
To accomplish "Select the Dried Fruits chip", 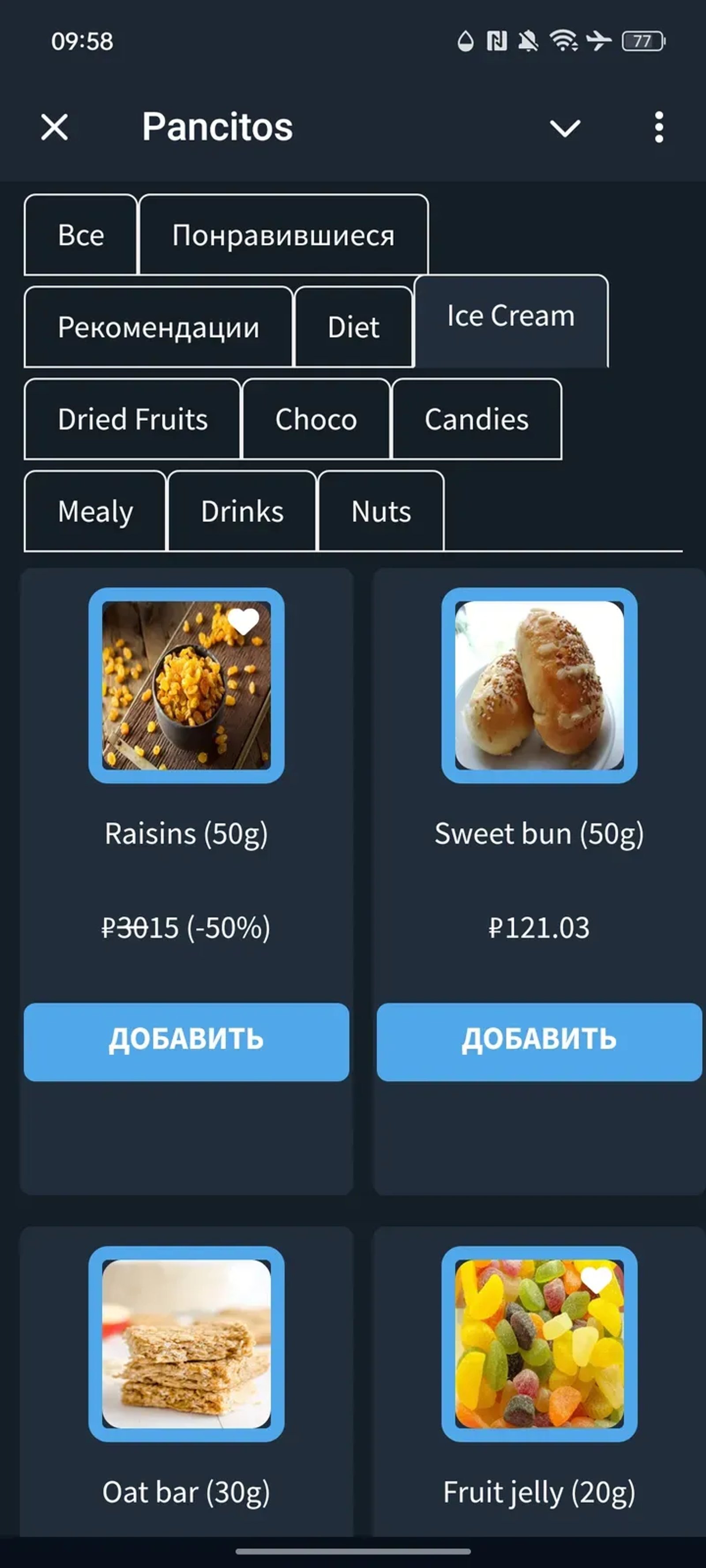I will [x=131, y=419].
